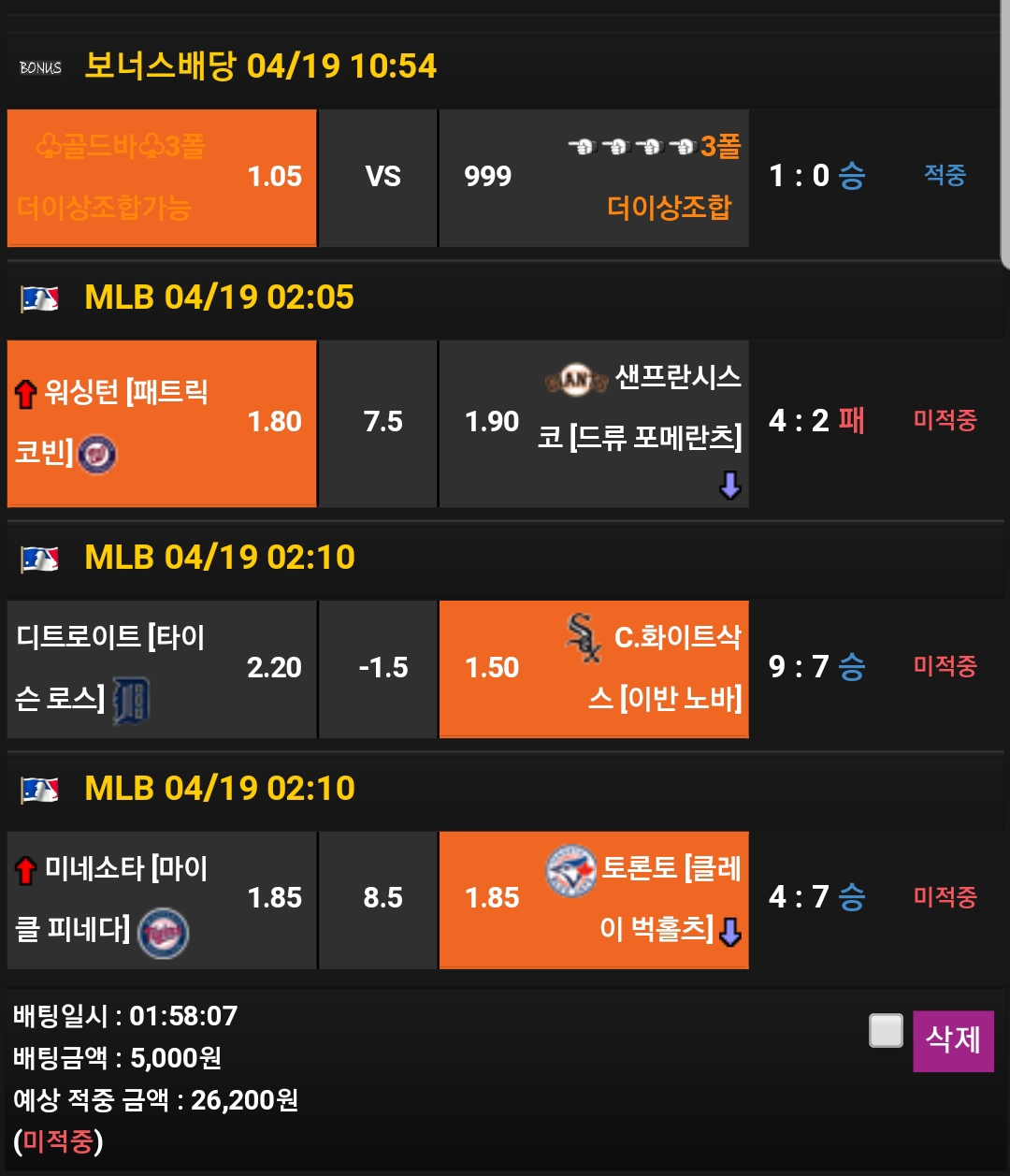Tap the 삭제 delete button
Screen dimensions: 1010x1176
click(952, 1040)
